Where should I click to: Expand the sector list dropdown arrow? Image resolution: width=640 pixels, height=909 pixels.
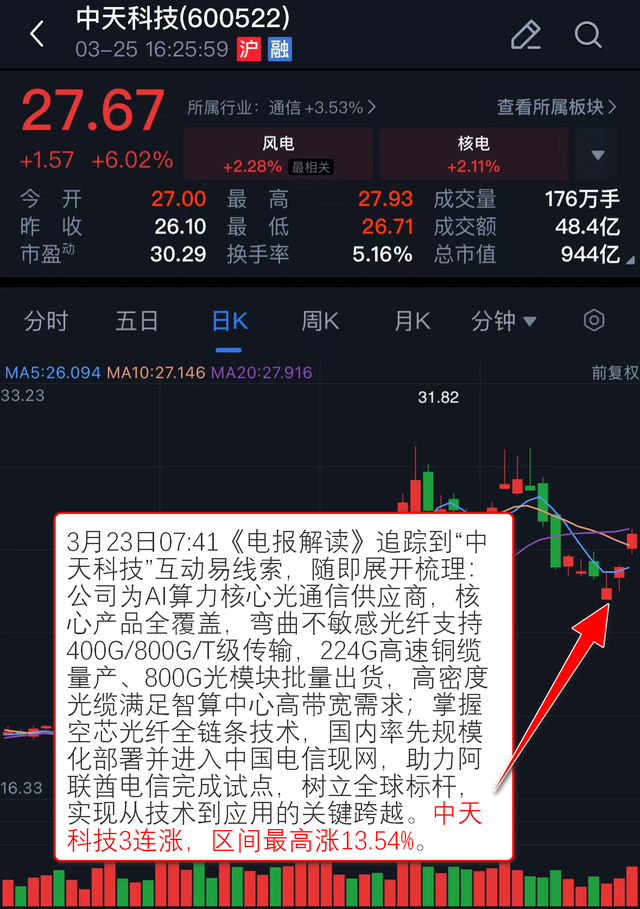point(598,155)
